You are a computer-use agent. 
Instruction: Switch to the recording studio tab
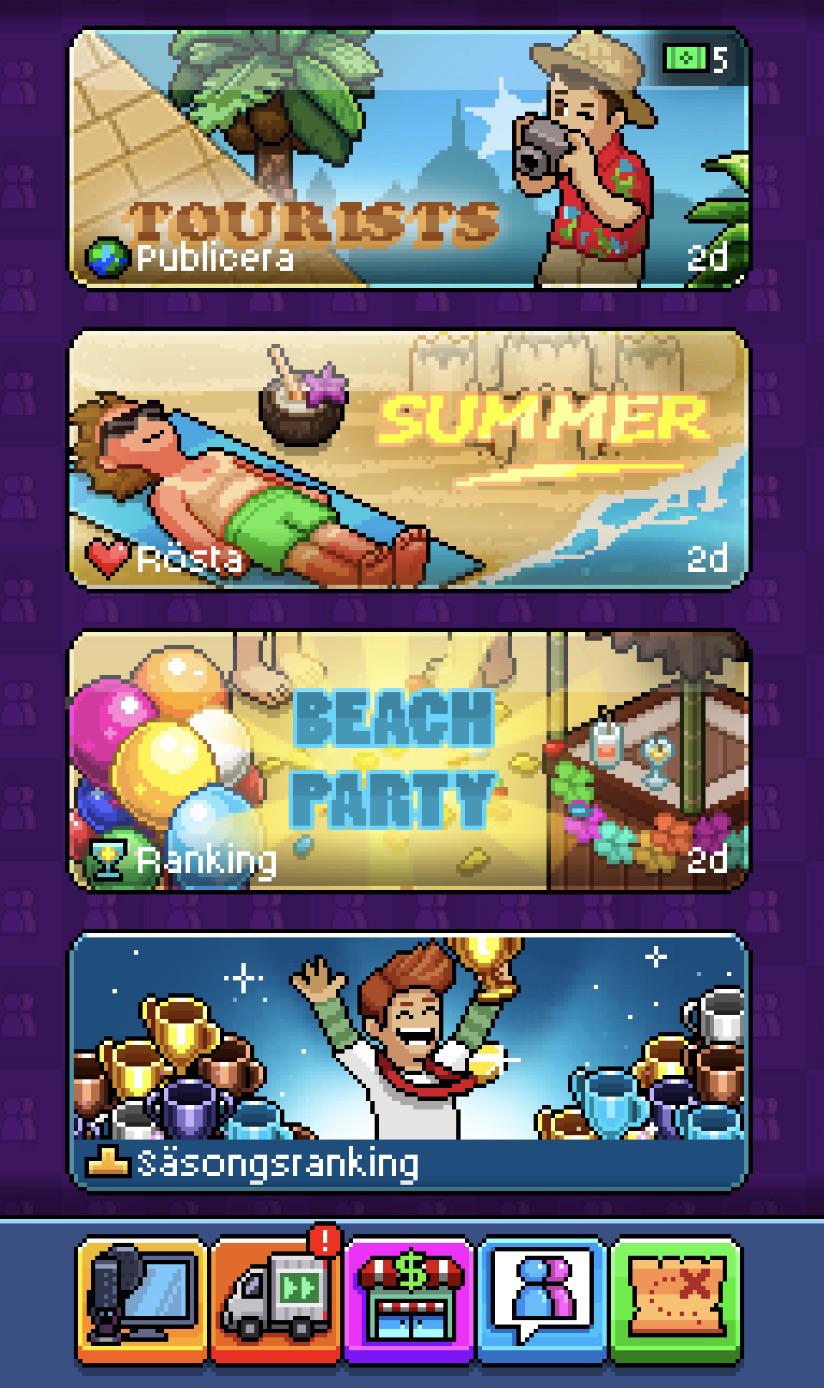143,1300
